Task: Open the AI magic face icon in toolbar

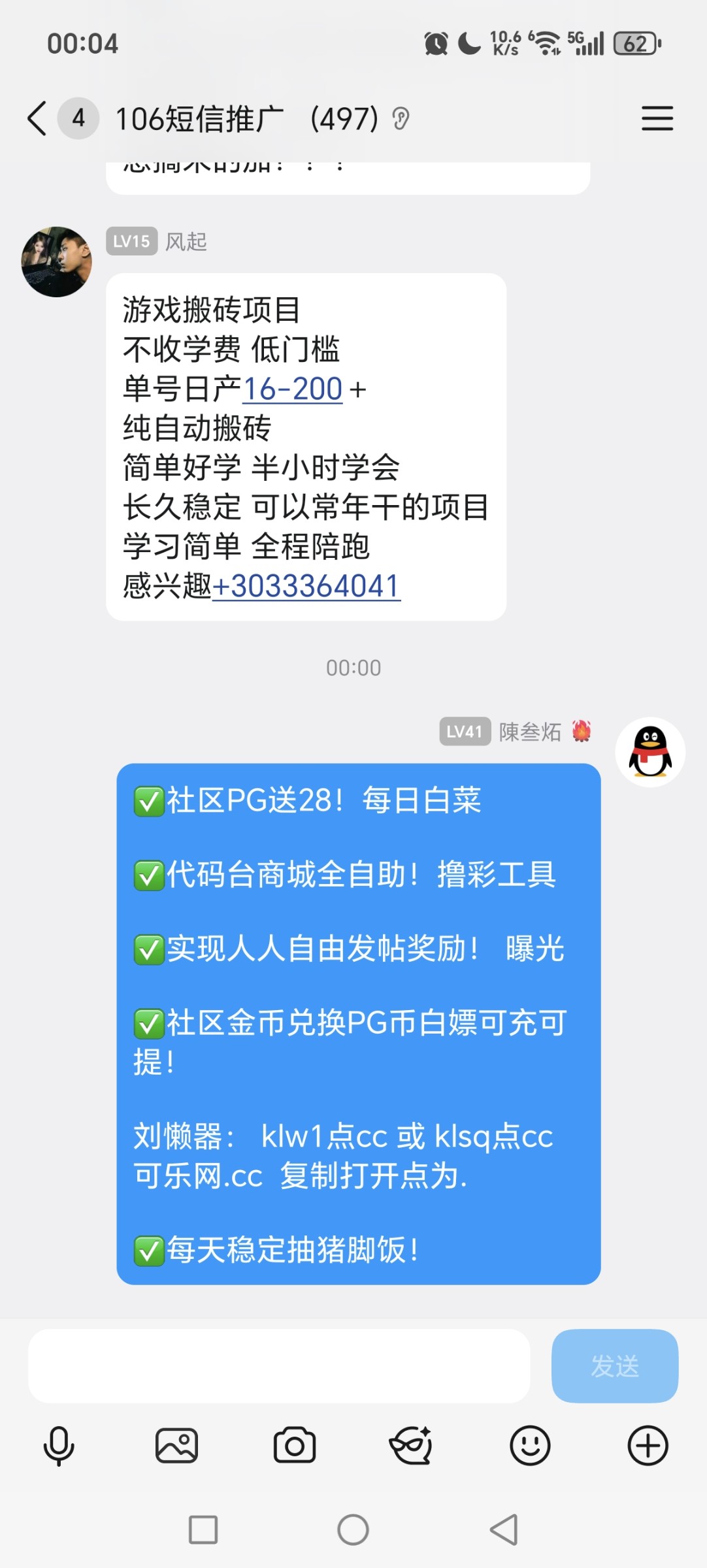Action: point(413,1445)
